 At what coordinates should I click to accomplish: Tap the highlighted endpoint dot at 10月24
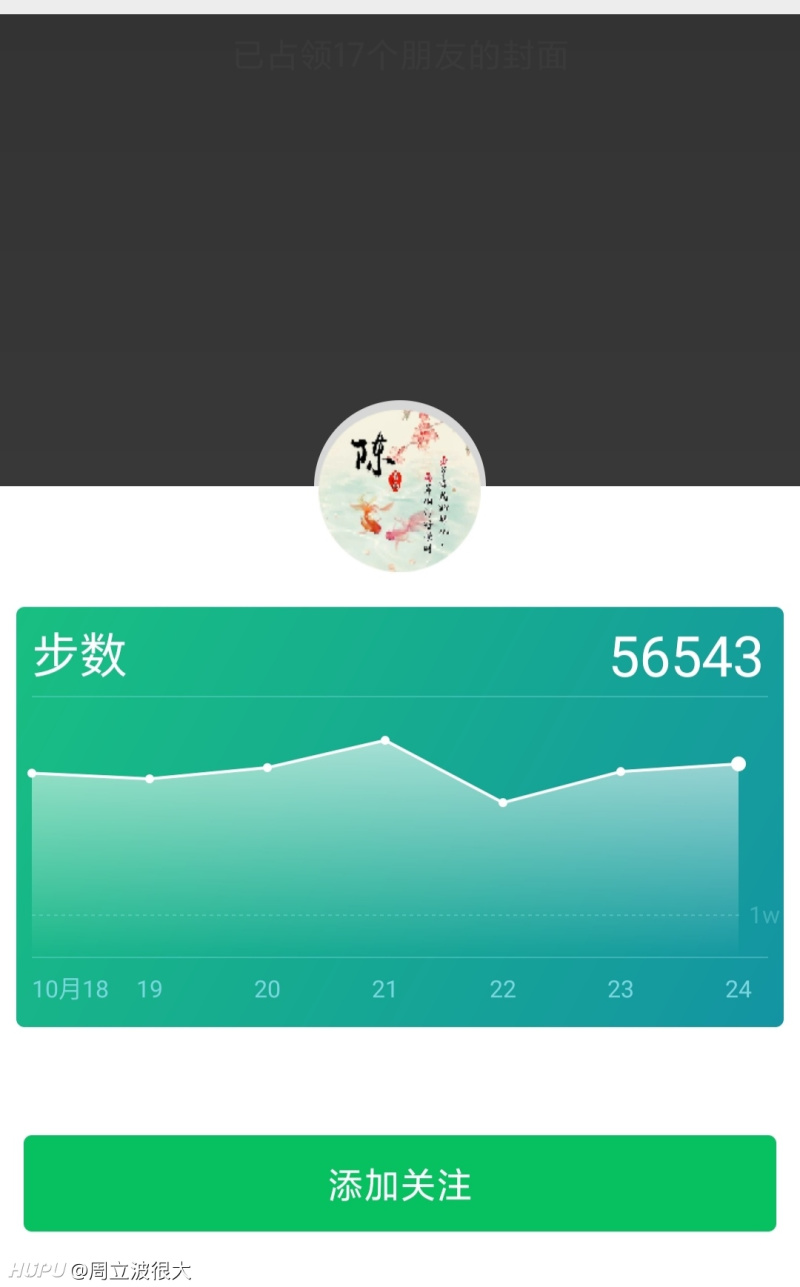point(737,764)
